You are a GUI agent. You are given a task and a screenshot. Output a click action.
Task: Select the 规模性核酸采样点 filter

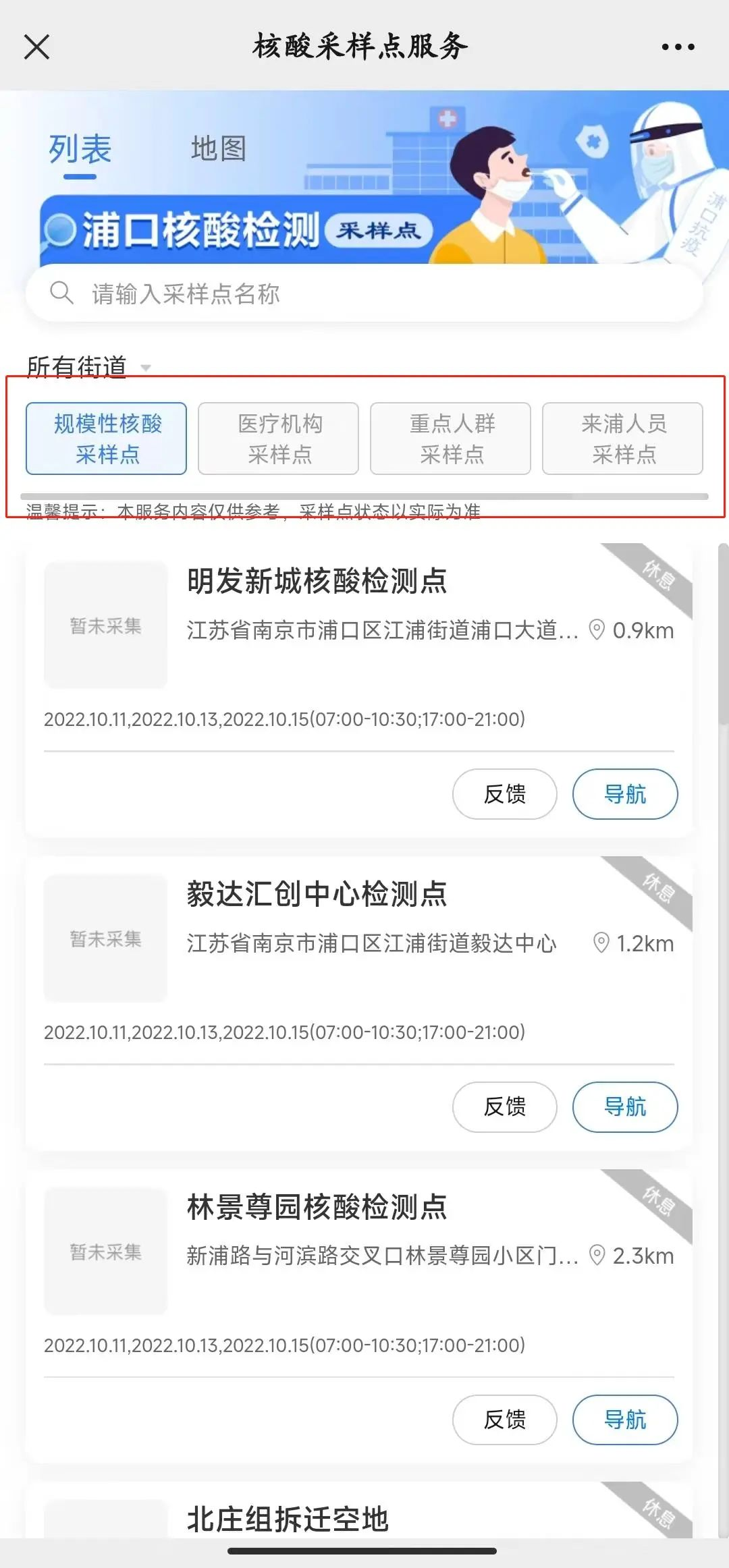tap(107, 439)
